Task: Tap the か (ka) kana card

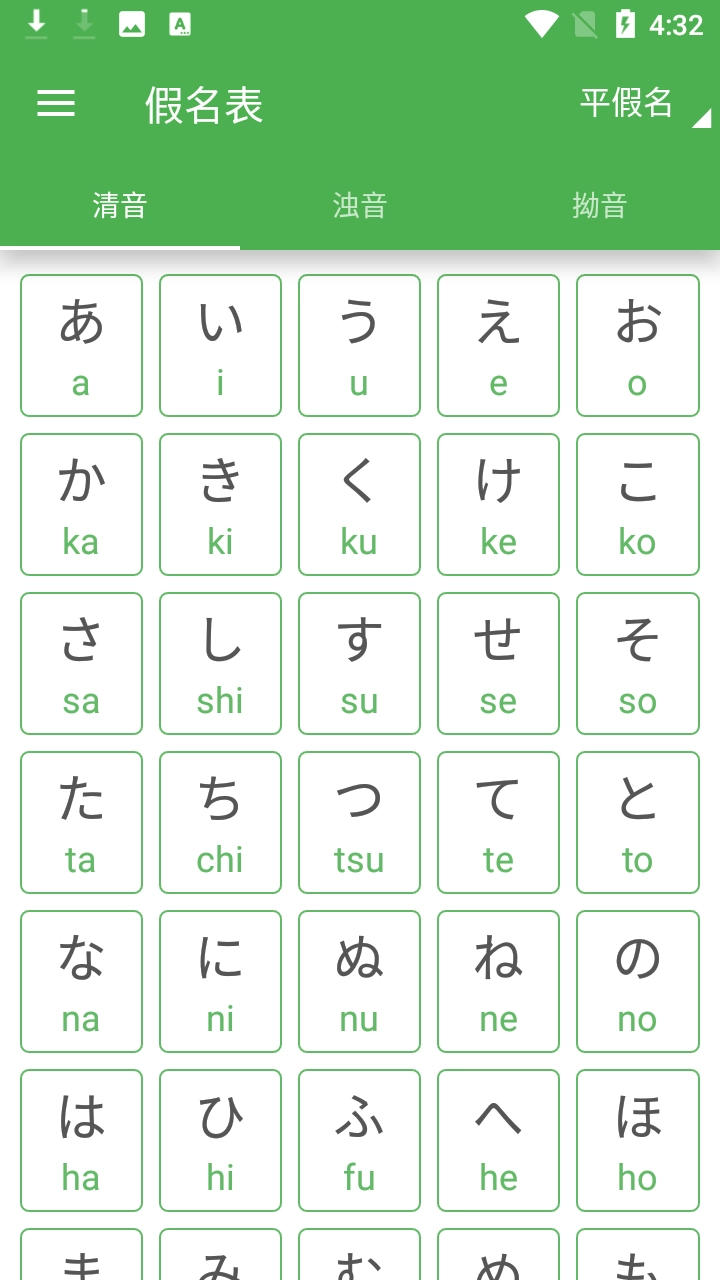Action: pos(81,504)
